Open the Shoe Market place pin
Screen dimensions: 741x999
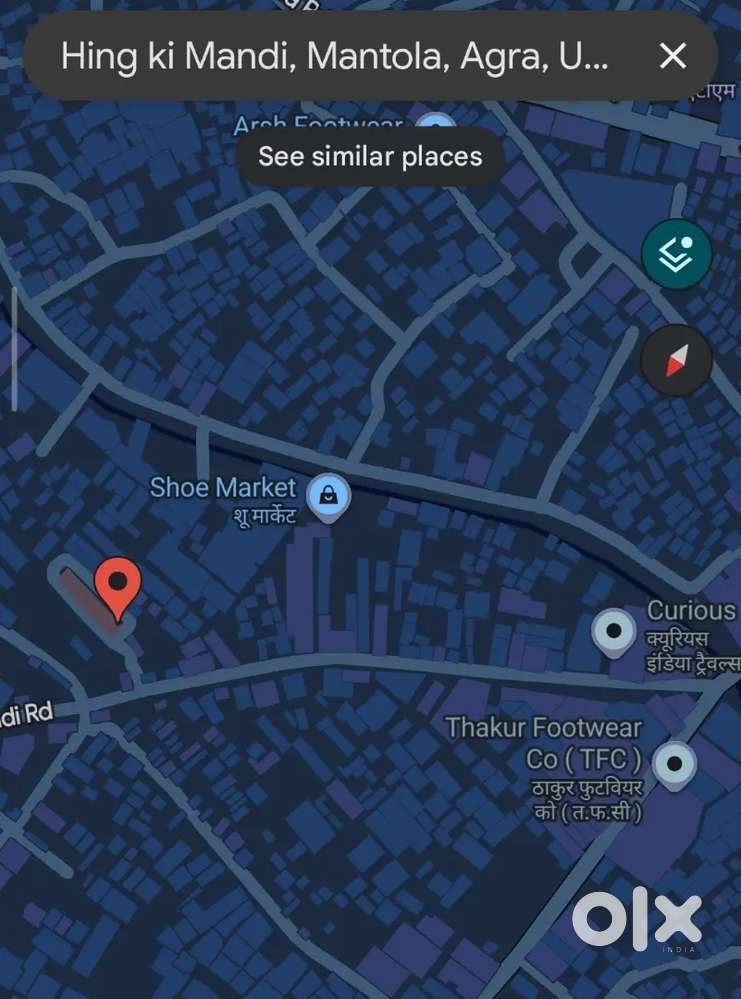point(328,495)
